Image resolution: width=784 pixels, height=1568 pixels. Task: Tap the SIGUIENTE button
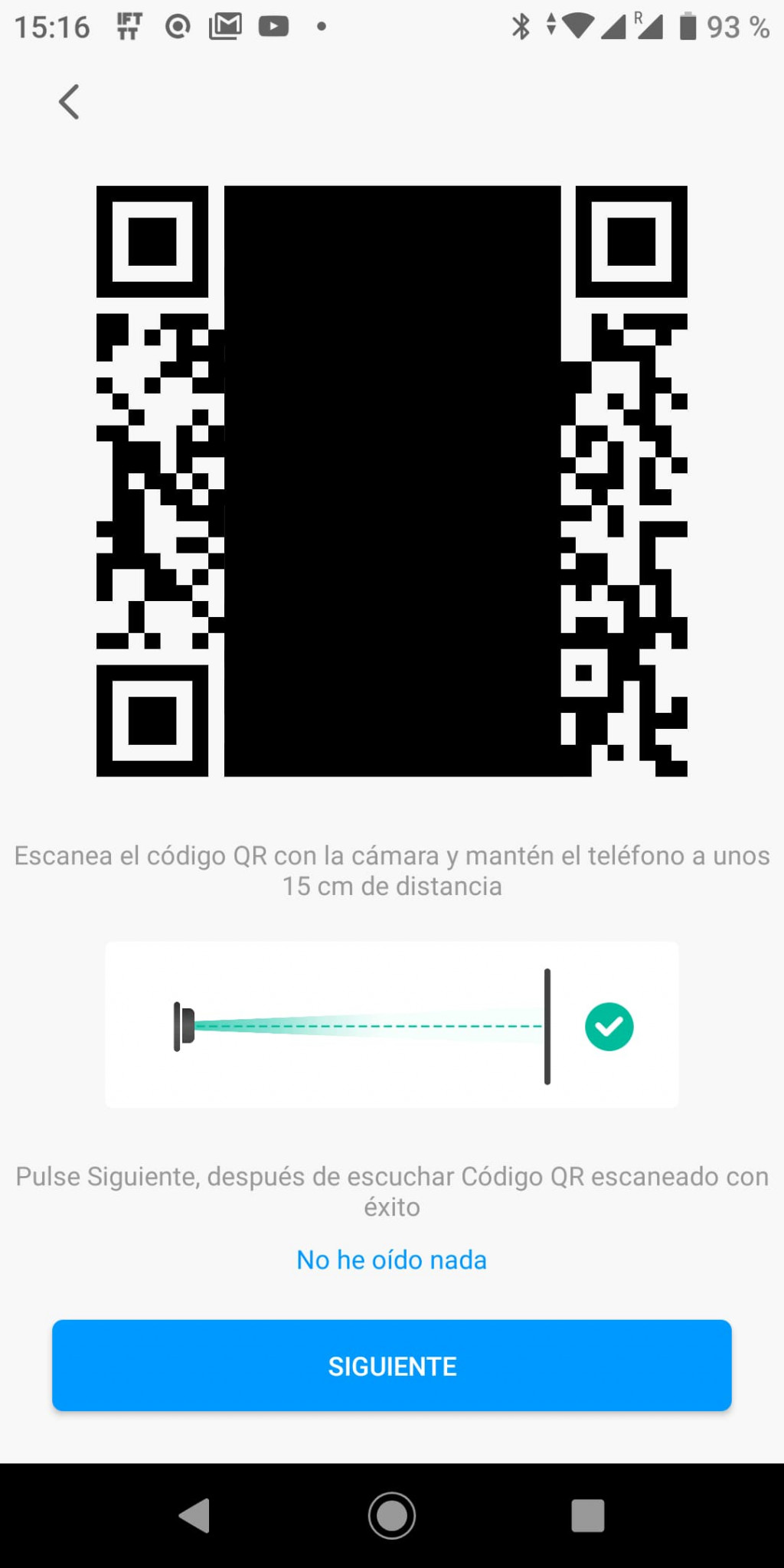click(392, 1366)
